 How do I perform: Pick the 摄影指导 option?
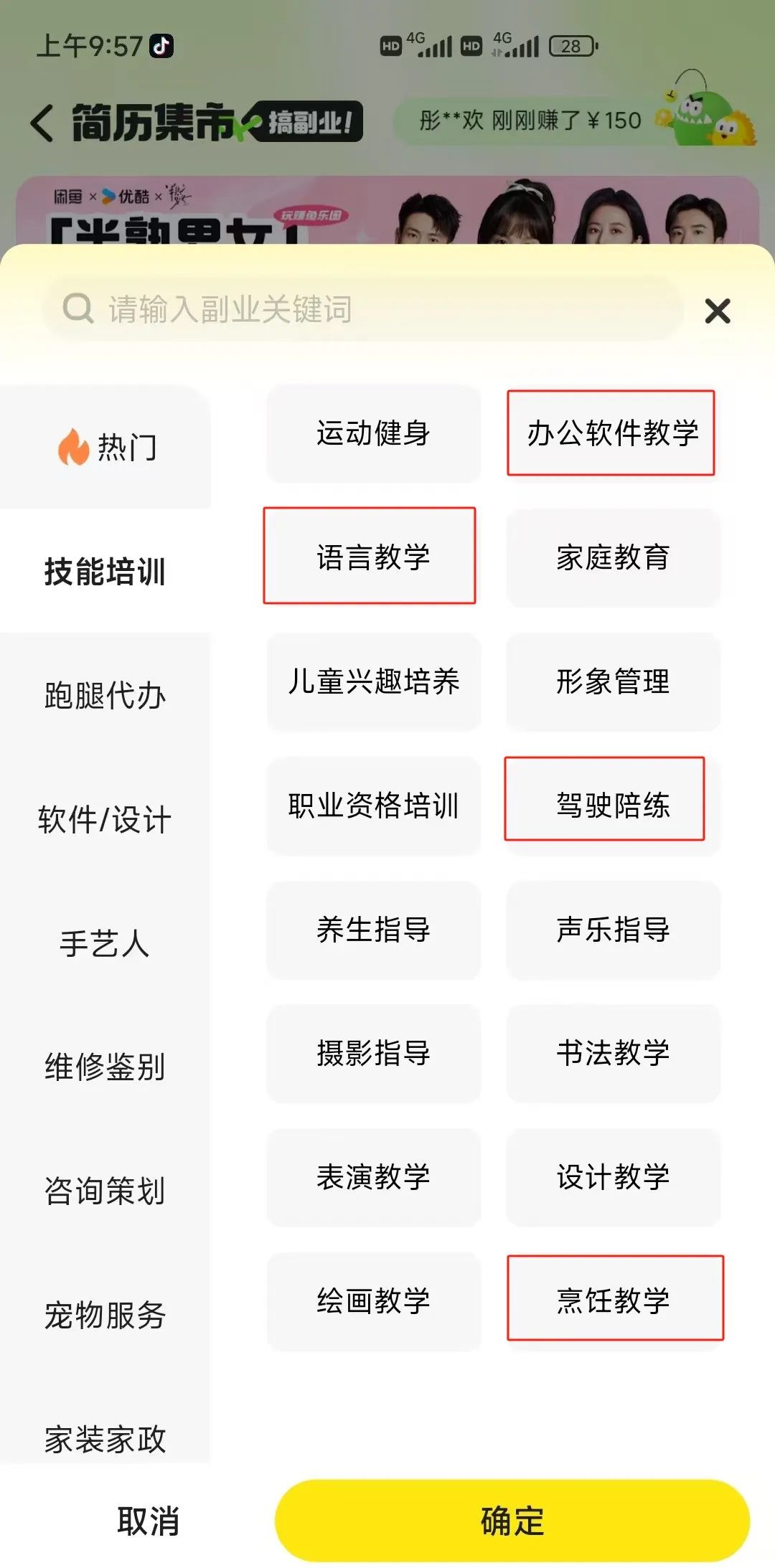point(374,1053)
